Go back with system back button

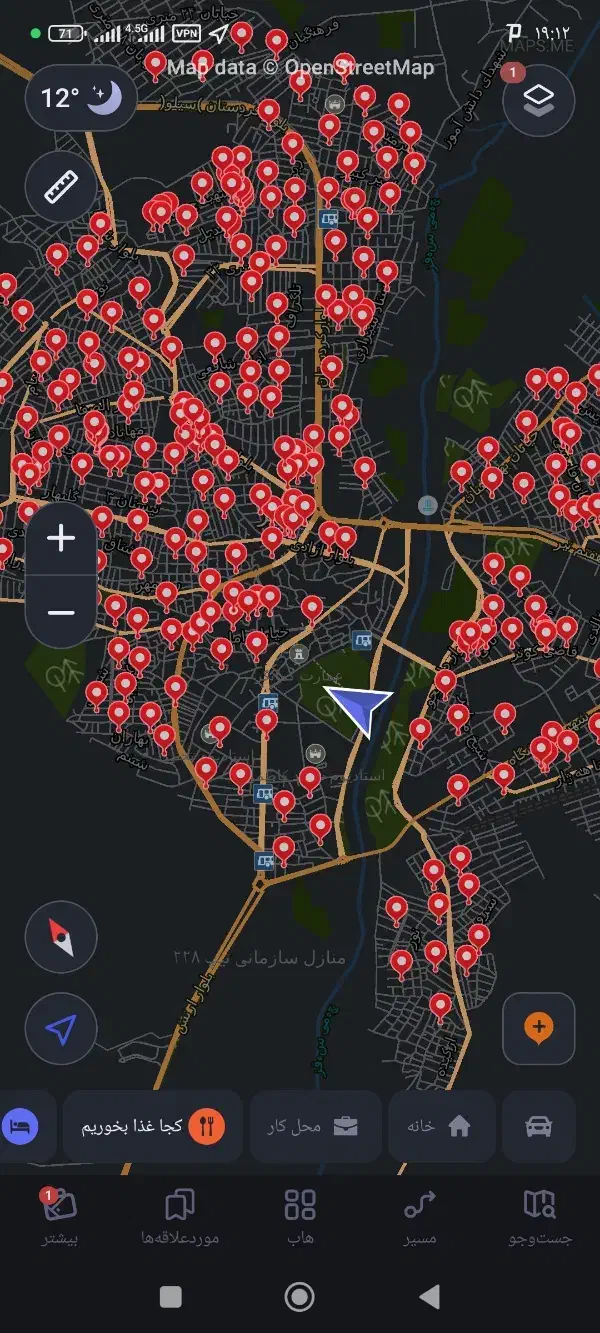point(429,1297)
